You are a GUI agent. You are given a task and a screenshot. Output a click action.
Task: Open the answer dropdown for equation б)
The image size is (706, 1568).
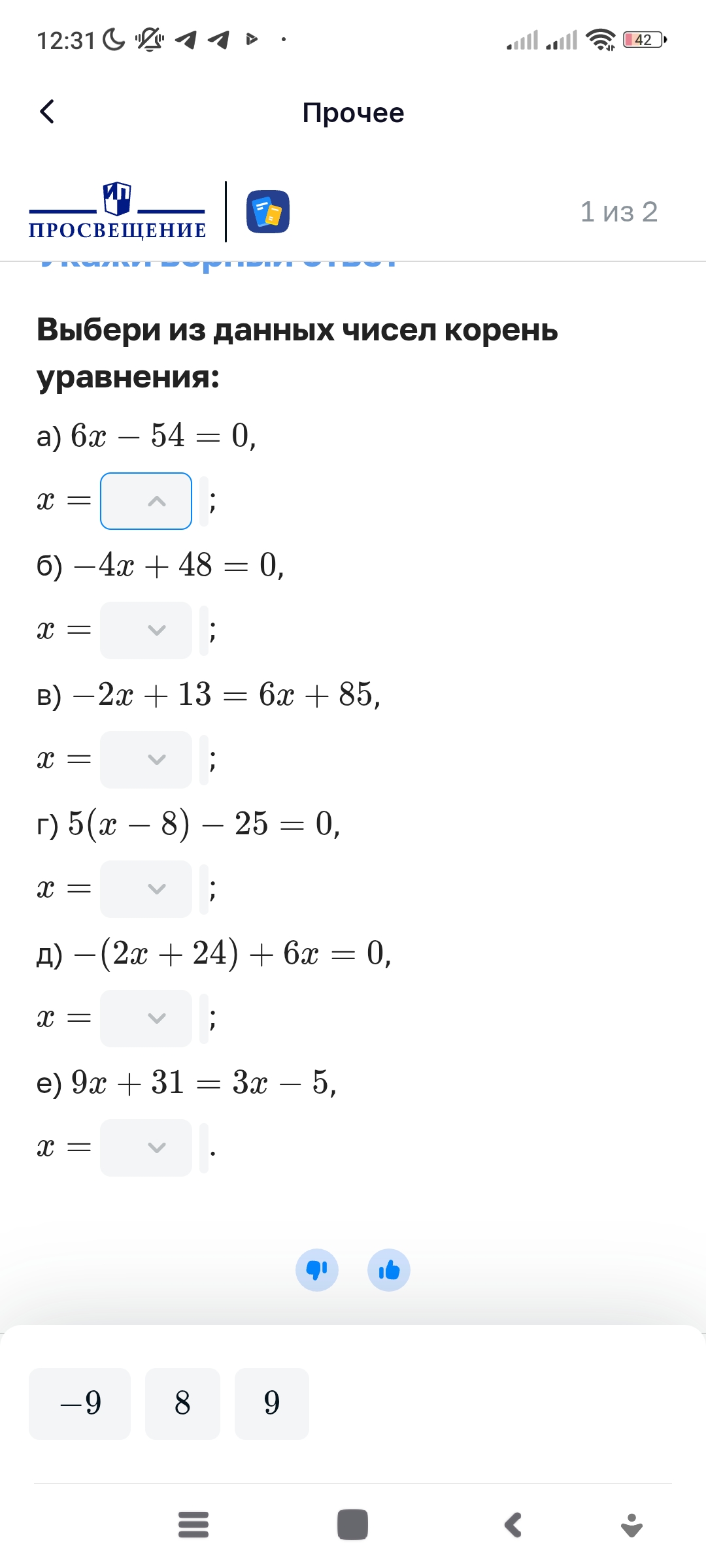point(146,630)
